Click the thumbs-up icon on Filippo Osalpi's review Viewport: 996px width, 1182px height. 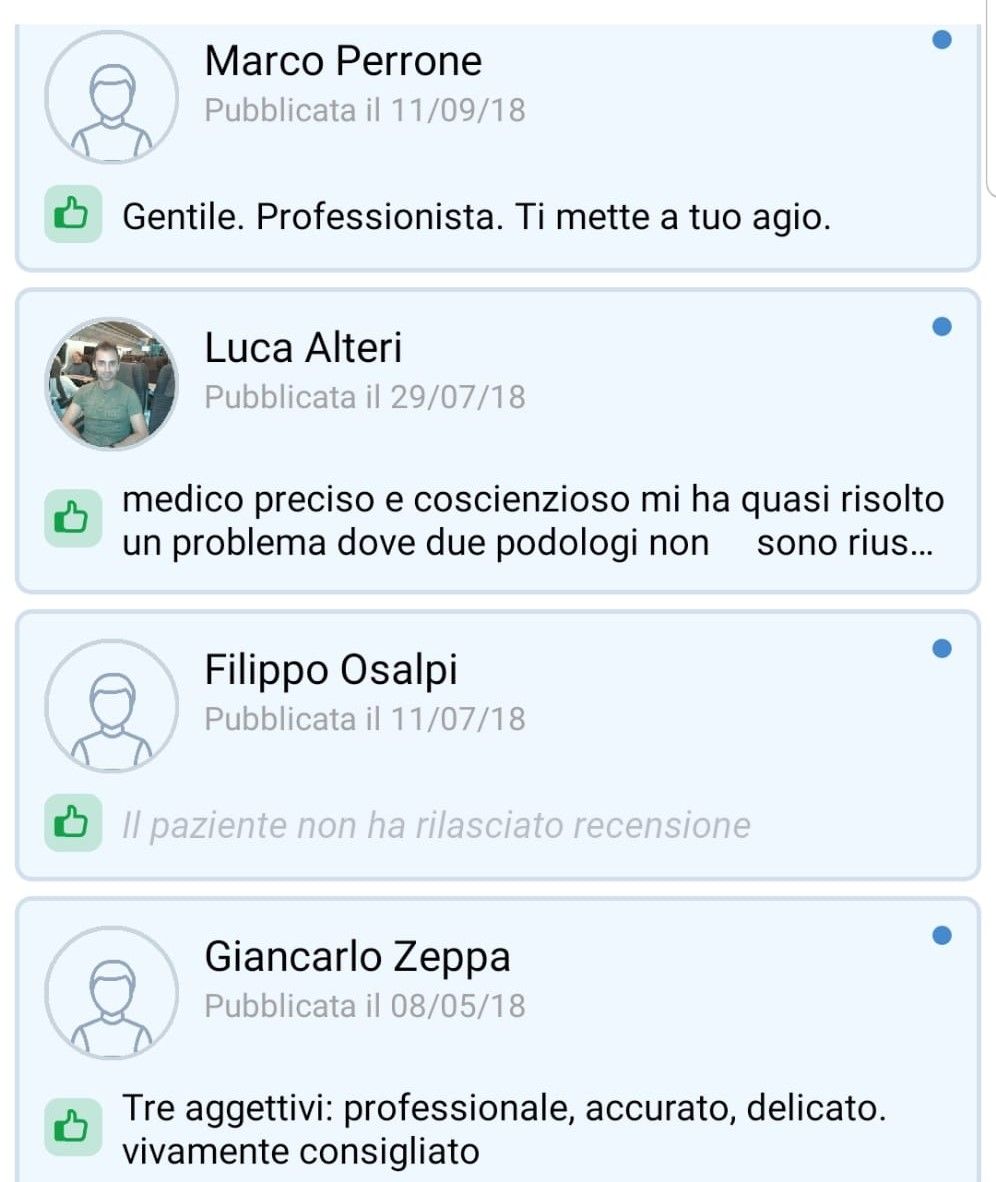73,822
